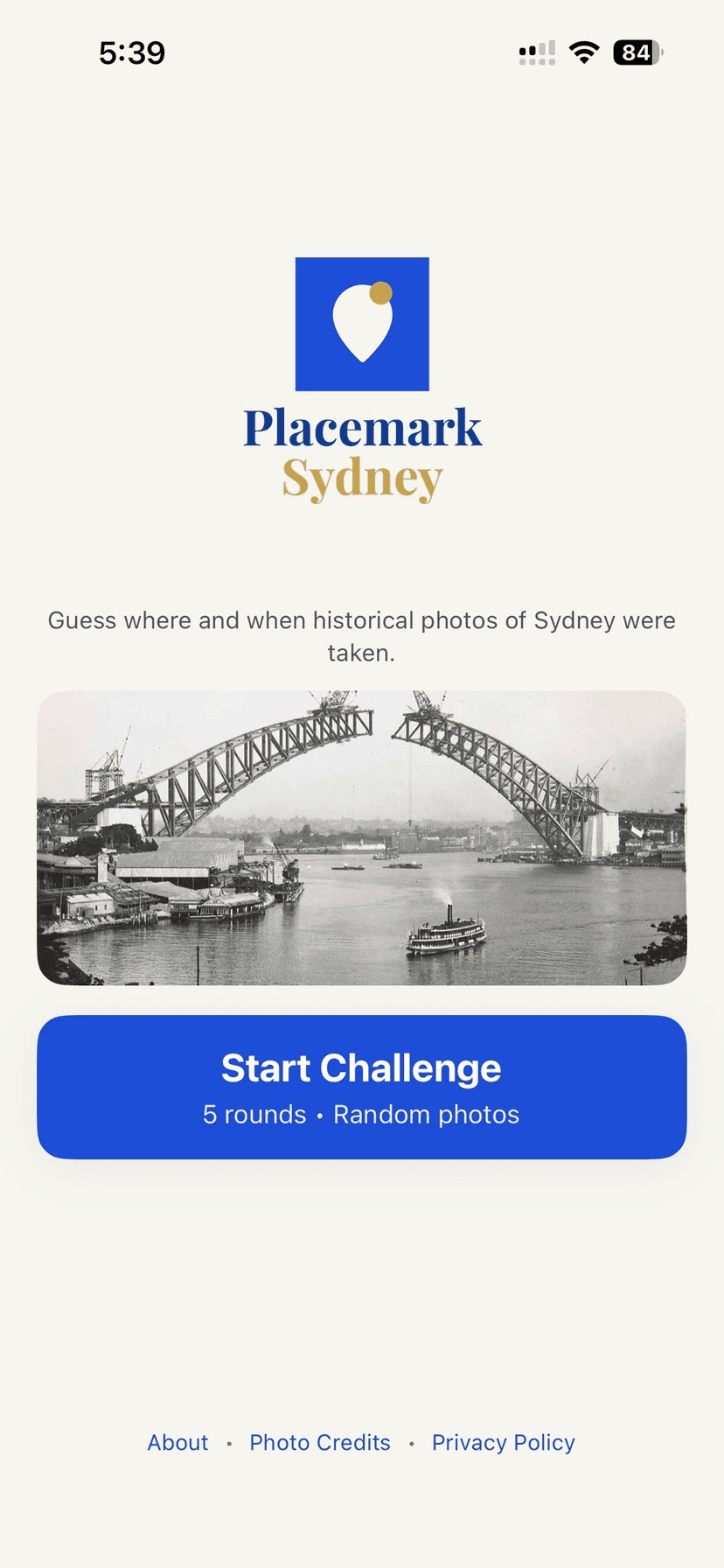Tap the clock showing 5:39
Screen dimensions: 724x1568
133,52
